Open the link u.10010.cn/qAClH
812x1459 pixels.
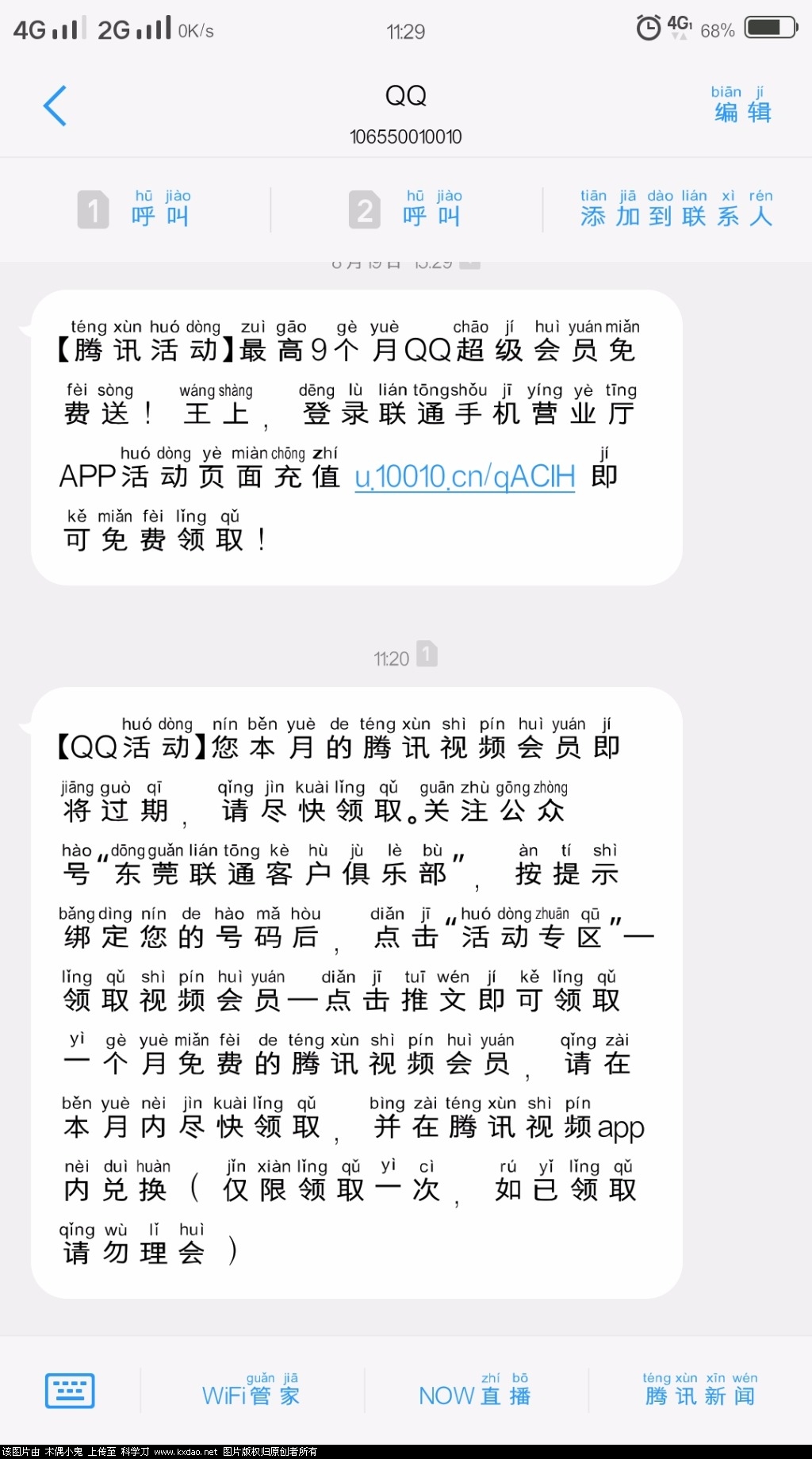[x=465, y=476]
